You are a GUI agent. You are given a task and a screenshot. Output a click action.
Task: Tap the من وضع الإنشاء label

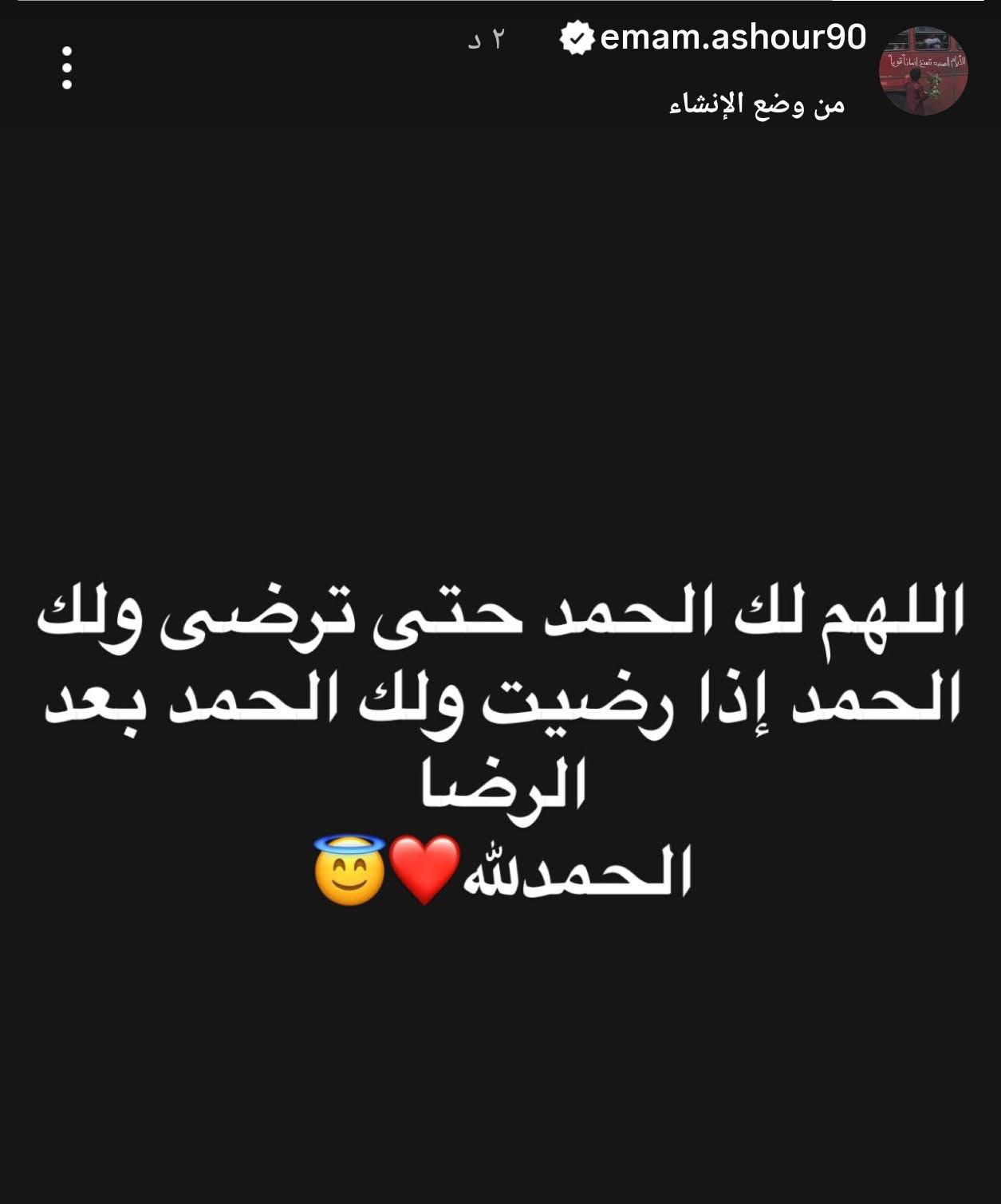click(756, 105)
